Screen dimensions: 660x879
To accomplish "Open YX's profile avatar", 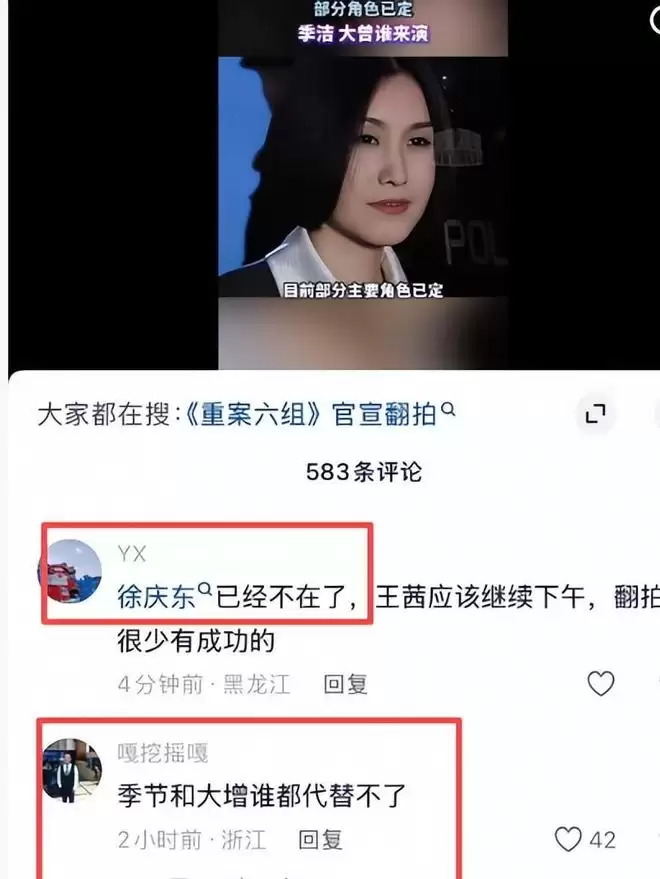I will (x=69, y=571).
